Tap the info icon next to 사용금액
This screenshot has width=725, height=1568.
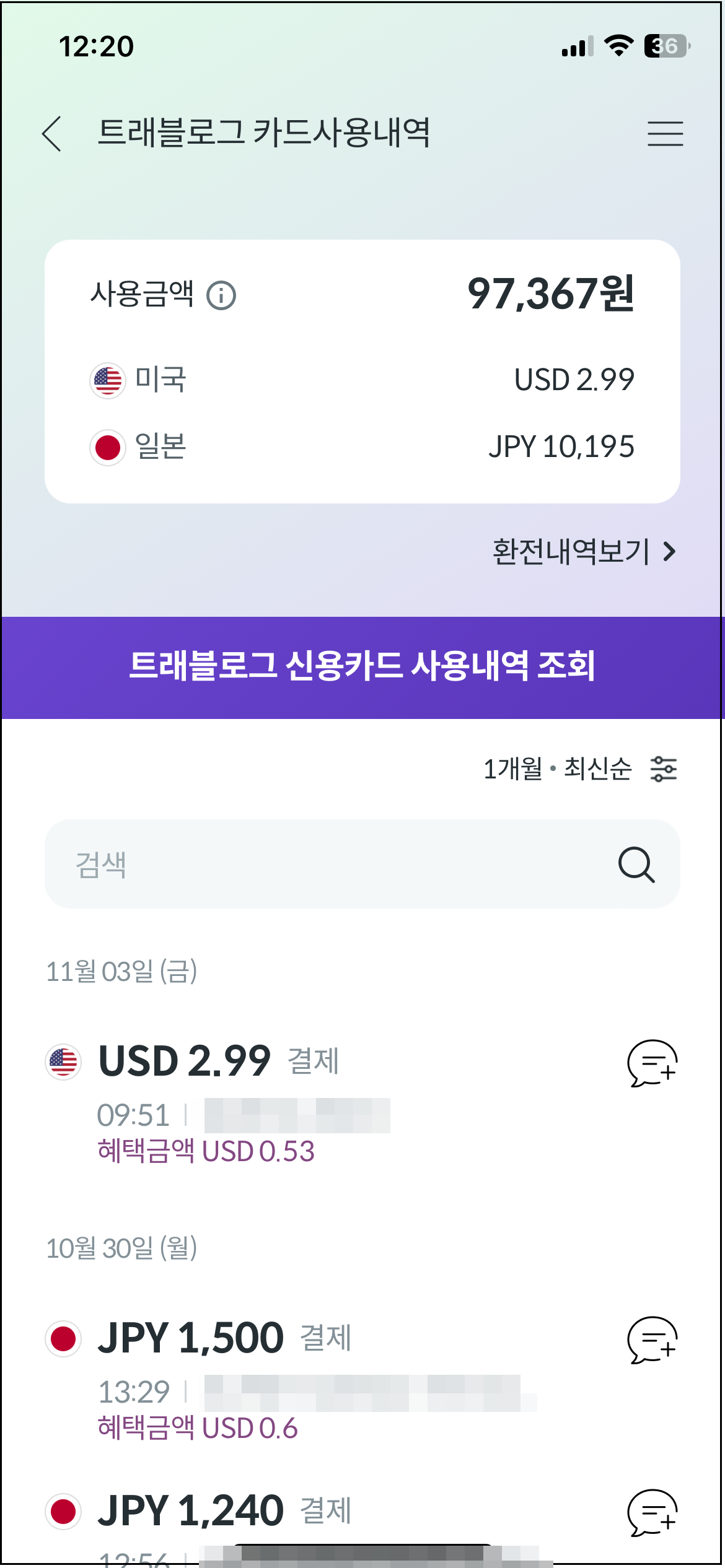tap(221, 296)
